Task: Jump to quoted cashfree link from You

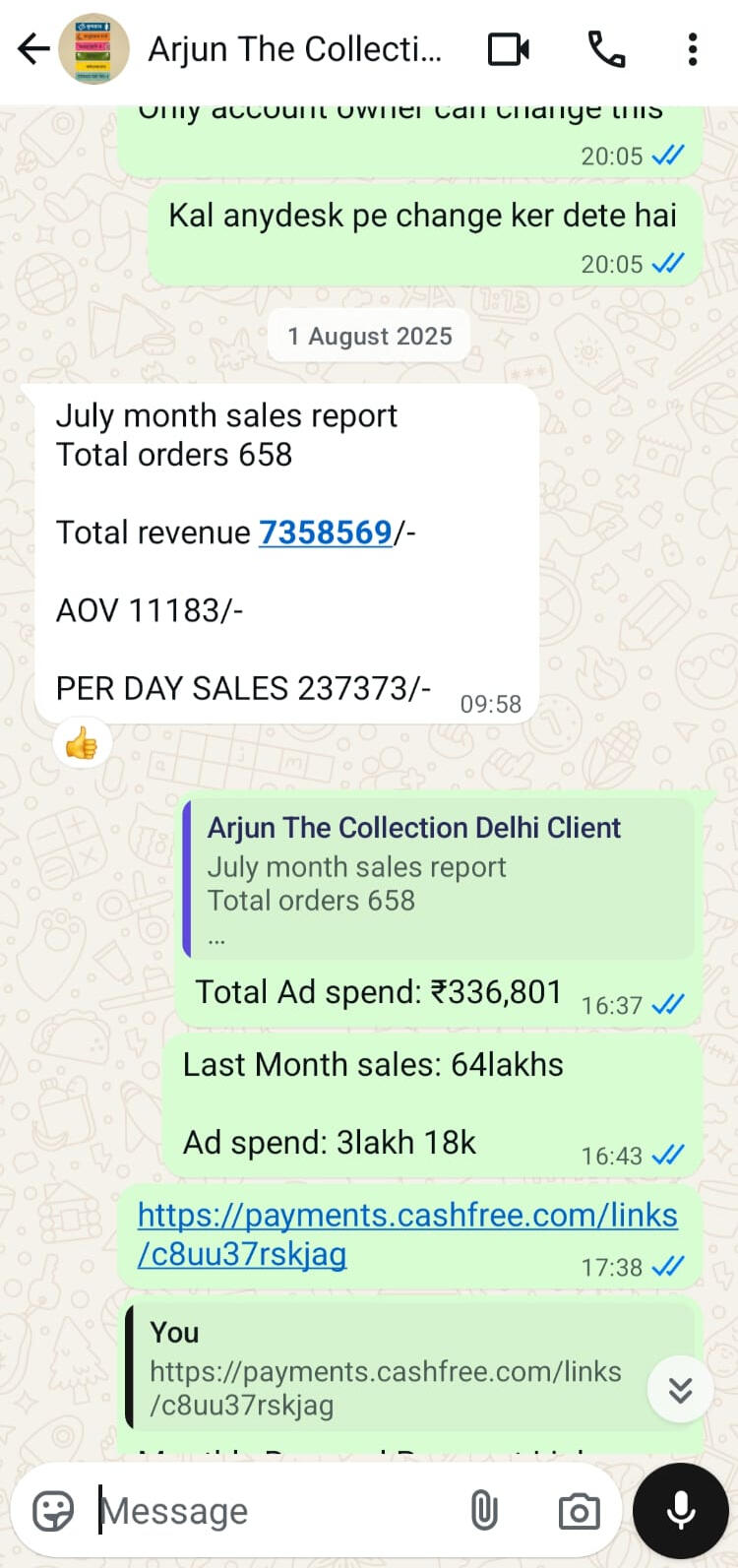Action: pyautogui.click(x=394, y=1368)
